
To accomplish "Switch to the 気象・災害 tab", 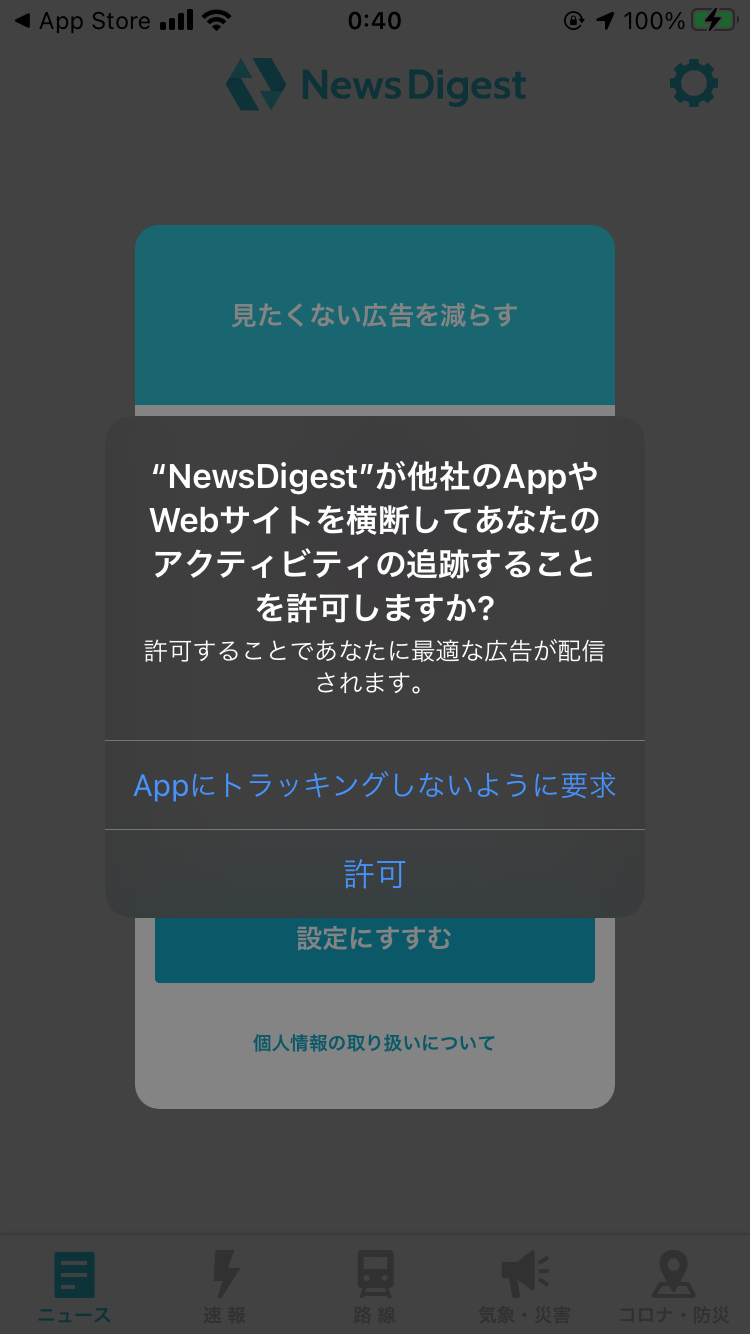I will [525, 1286].
